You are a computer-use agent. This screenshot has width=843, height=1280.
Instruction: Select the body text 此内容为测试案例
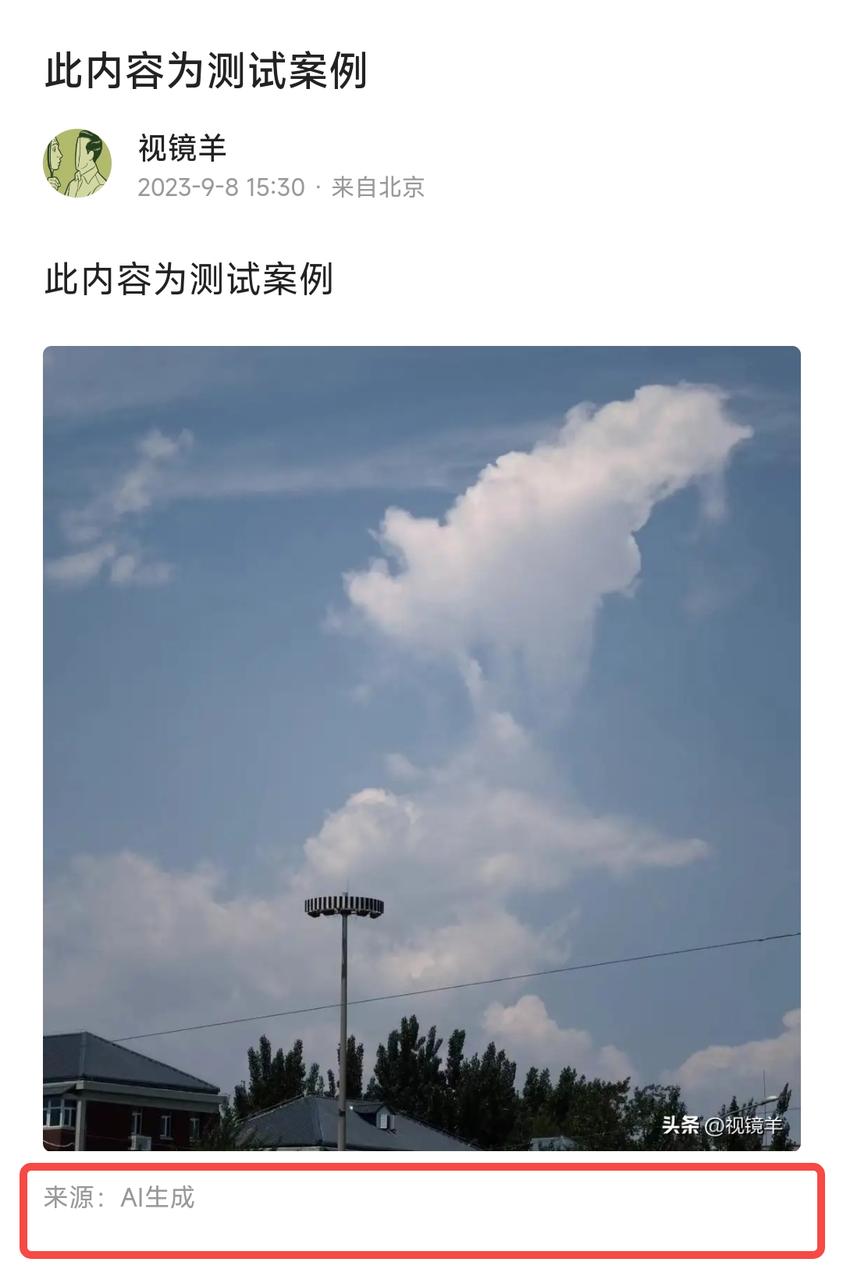[192, 277]
